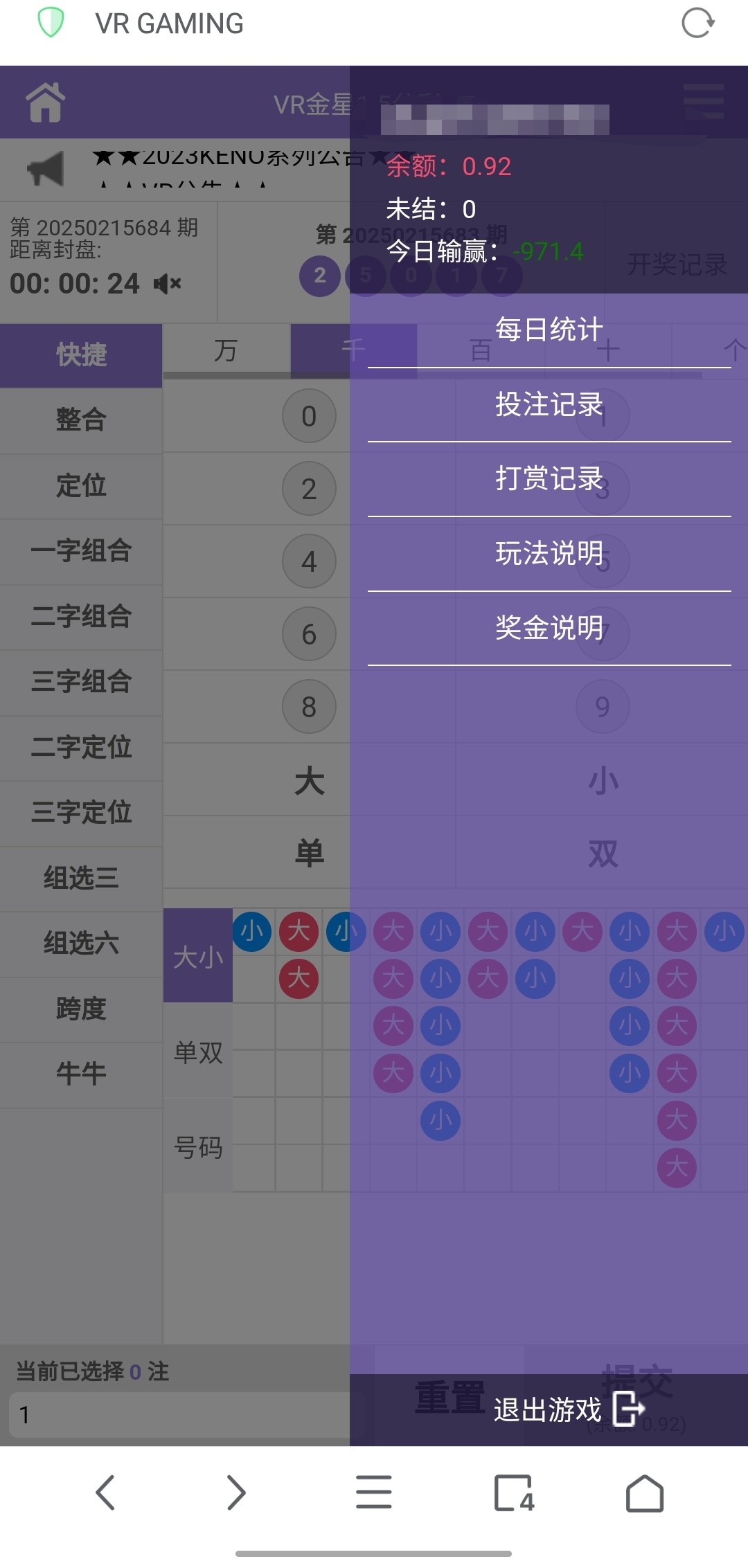Select the 大 option

309,781
